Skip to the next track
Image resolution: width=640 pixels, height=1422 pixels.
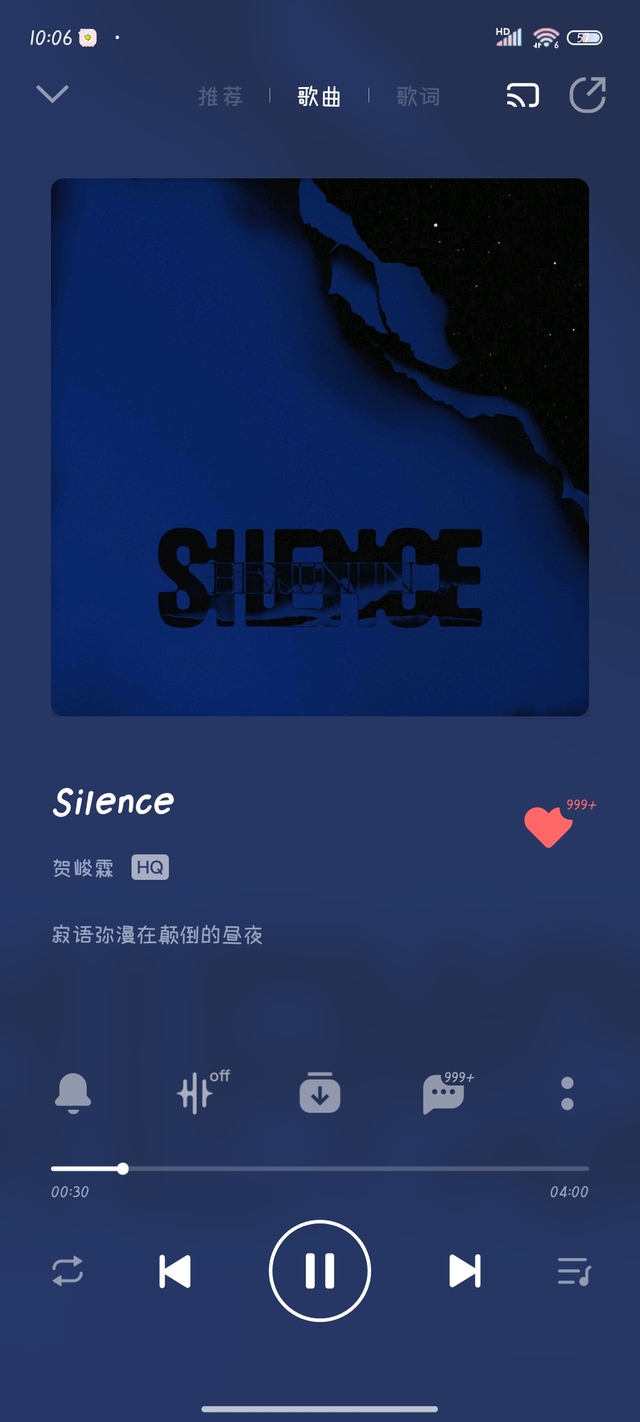[x=465, y=1271]
